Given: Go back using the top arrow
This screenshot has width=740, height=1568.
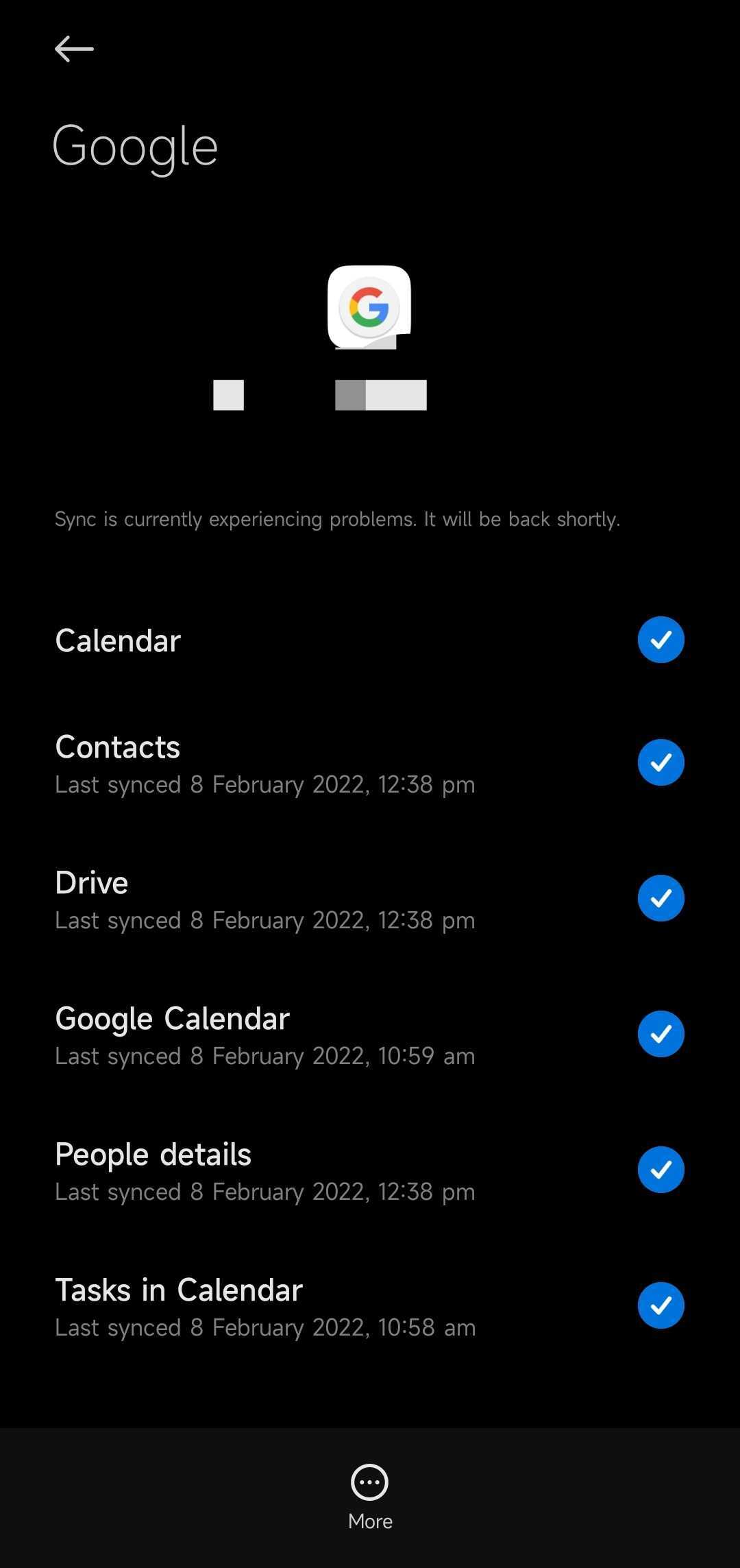Looking at the screenshot, I should click(x=74, y=49).
